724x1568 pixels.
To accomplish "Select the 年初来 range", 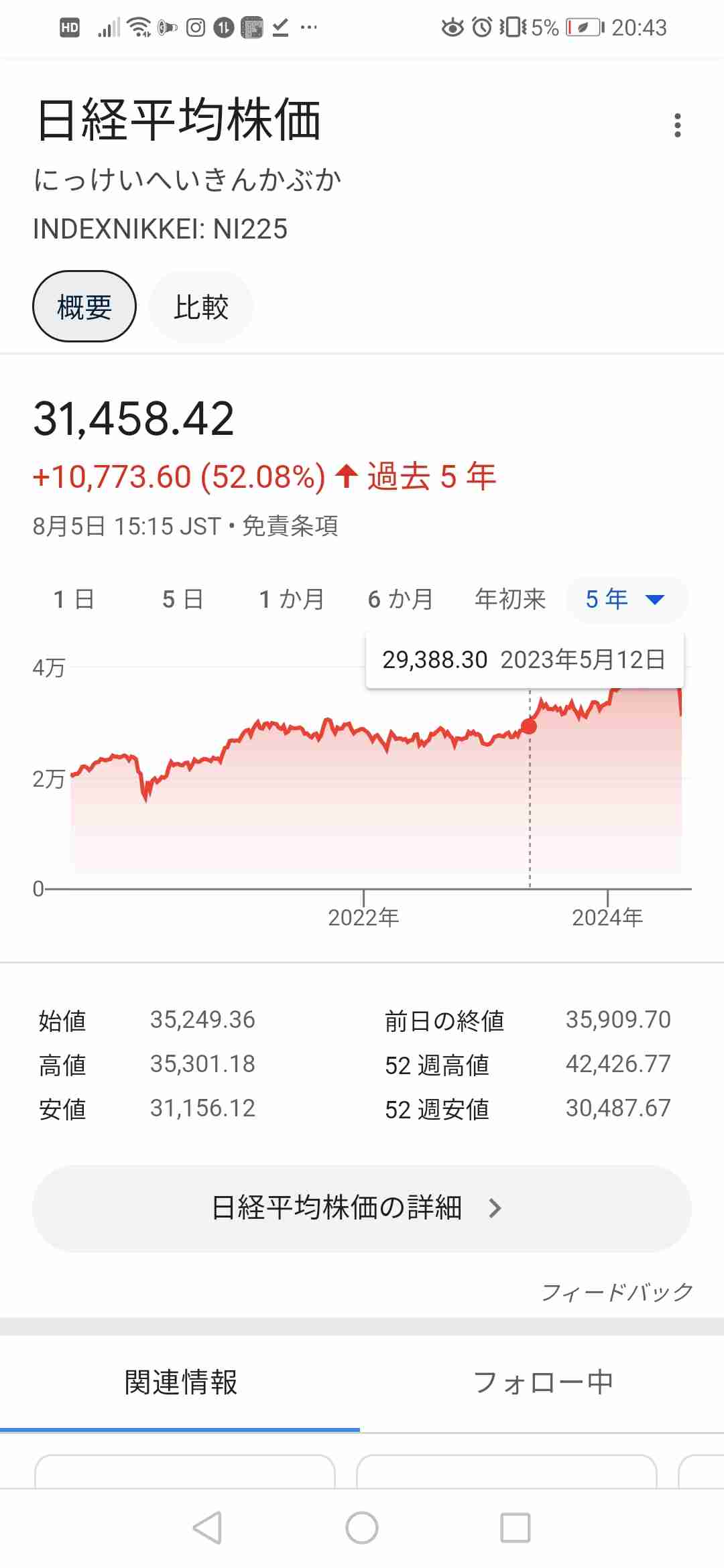I will [x=510, y=599].
